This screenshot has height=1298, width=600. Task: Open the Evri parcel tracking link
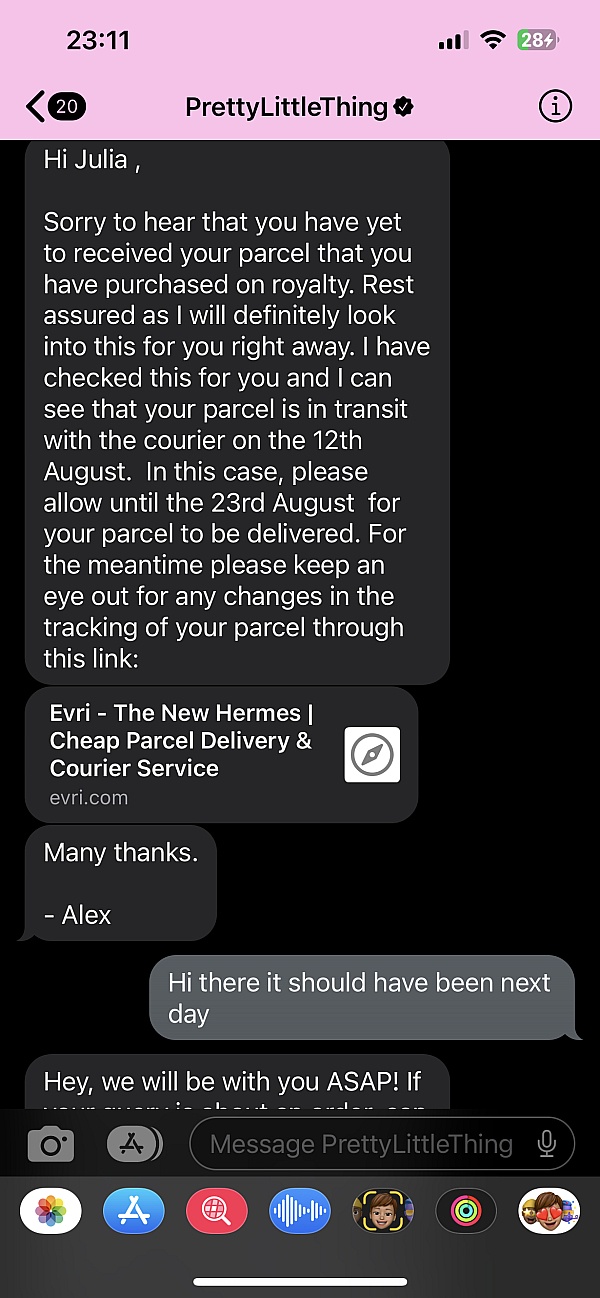point(221,754)
